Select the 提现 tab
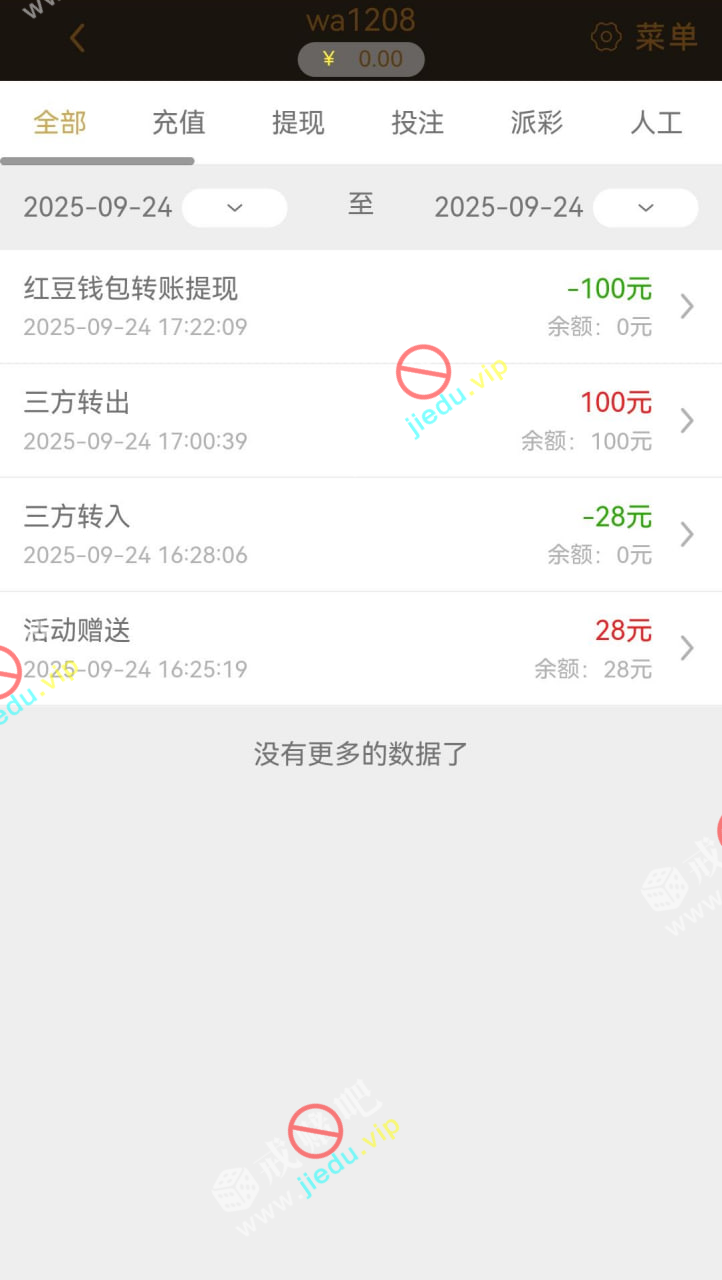 pos(298,123)
